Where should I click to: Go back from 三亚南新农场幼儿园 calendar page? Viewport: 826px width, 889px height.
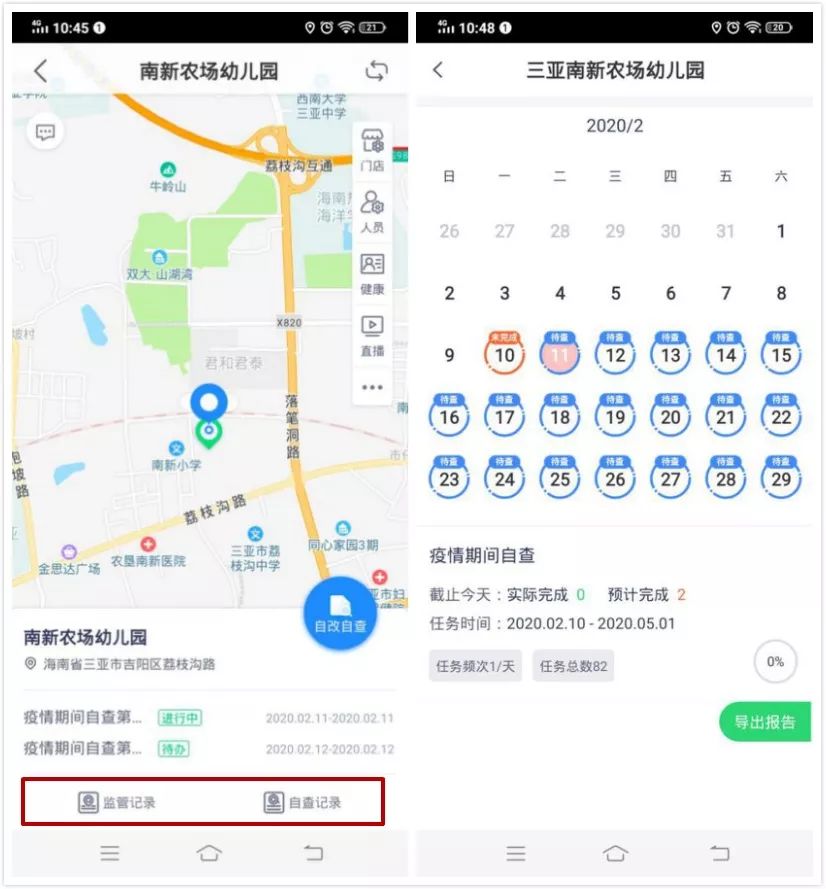tap(438, 70)
